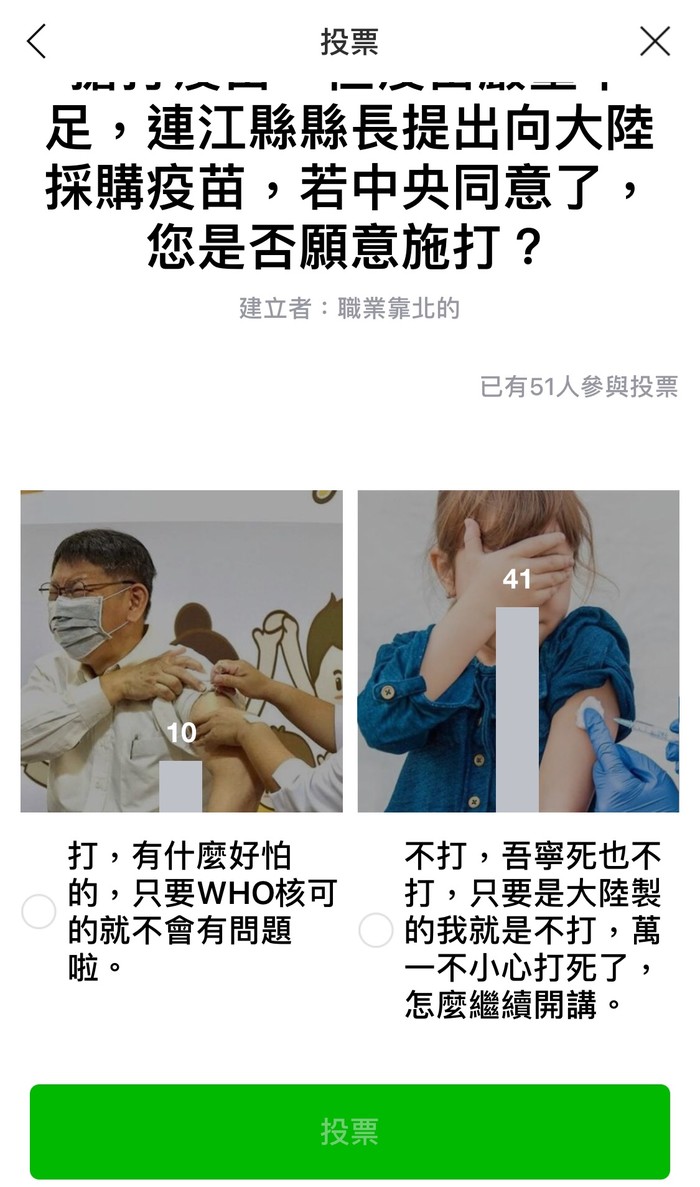Tap the green 投票 button
Image resolution: width=700 pixels, height=1187 pixels.
click(x=350, y=1131)
